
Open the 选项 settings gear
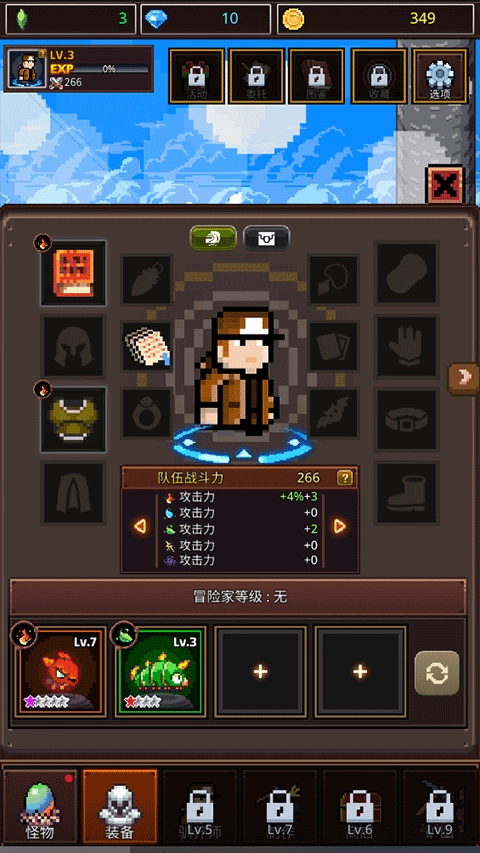click(440, 76)
